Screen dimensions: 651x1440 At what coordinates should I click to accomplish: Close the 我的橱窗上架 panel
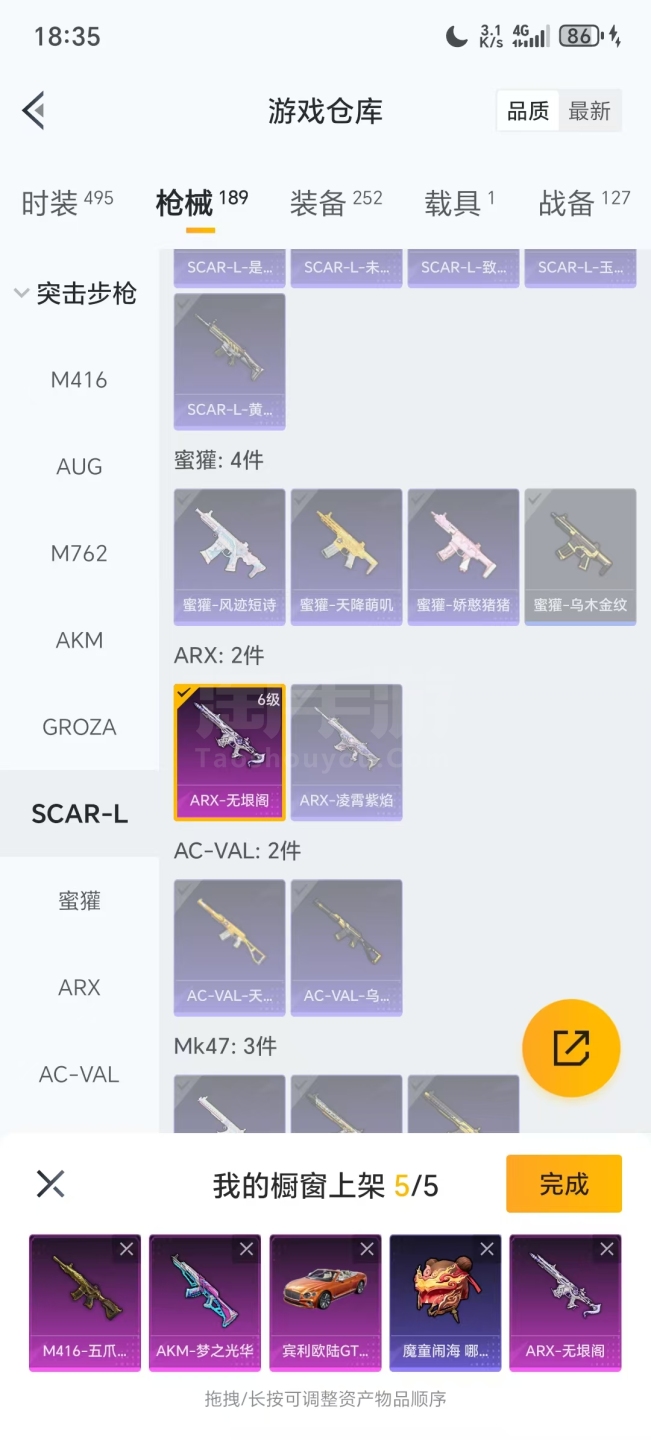click(50, 1184)
